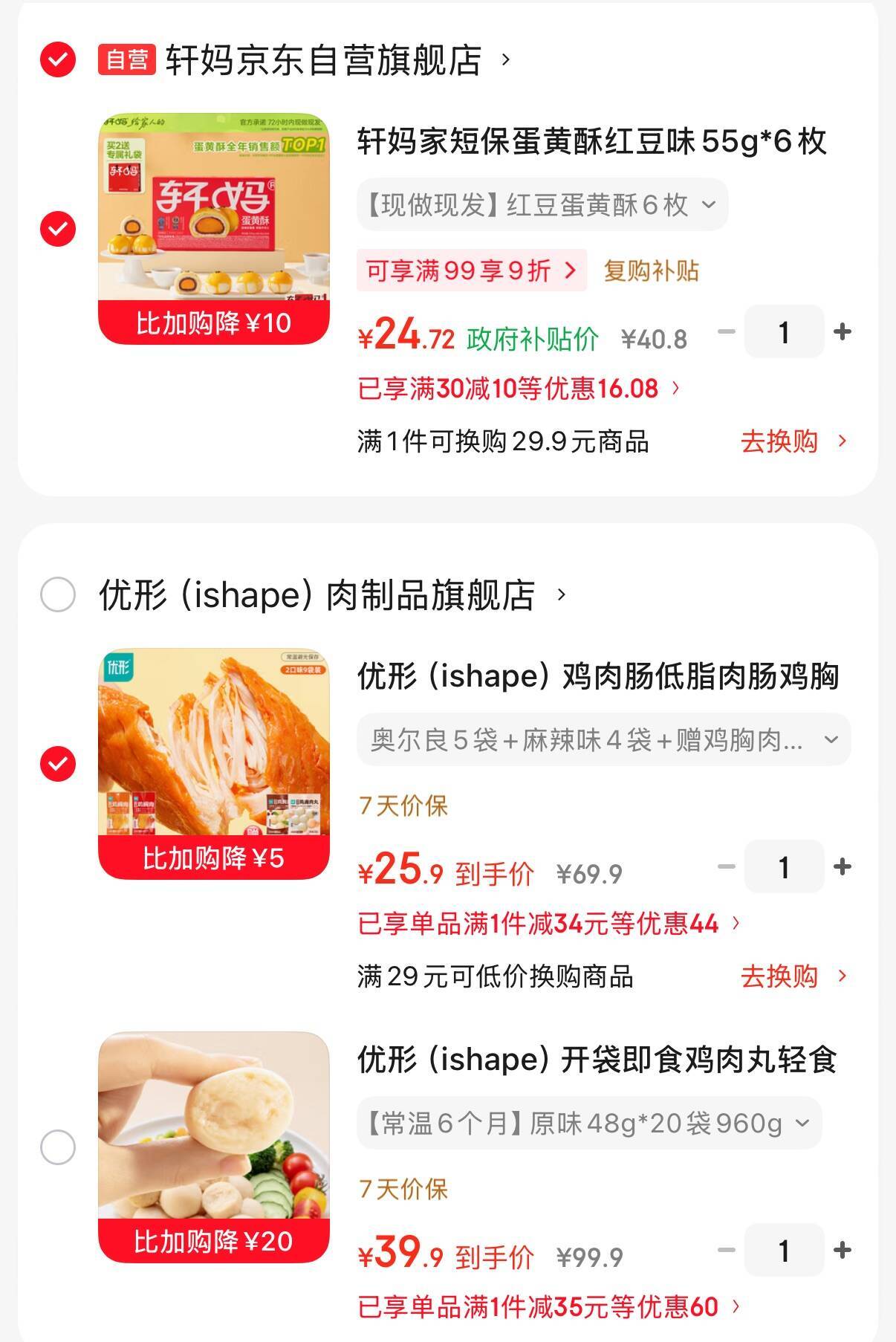View 已享单品满1件减34元 discount details
This screenshot has width=896, height=1342.
click(548, 924)
